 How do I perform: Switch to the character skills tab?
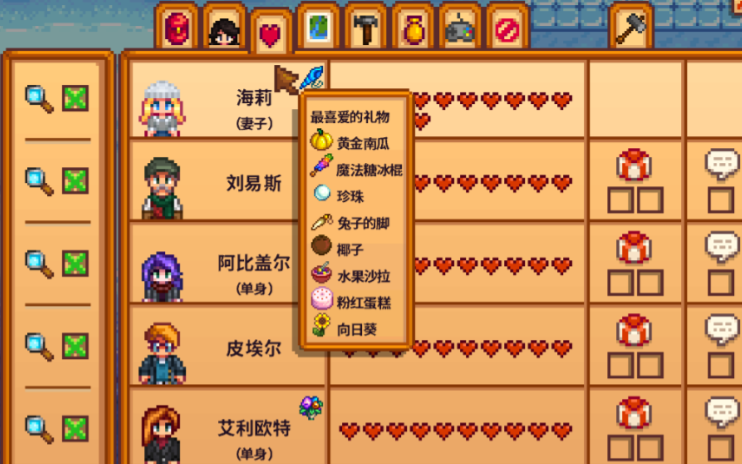tap(223, 29)
